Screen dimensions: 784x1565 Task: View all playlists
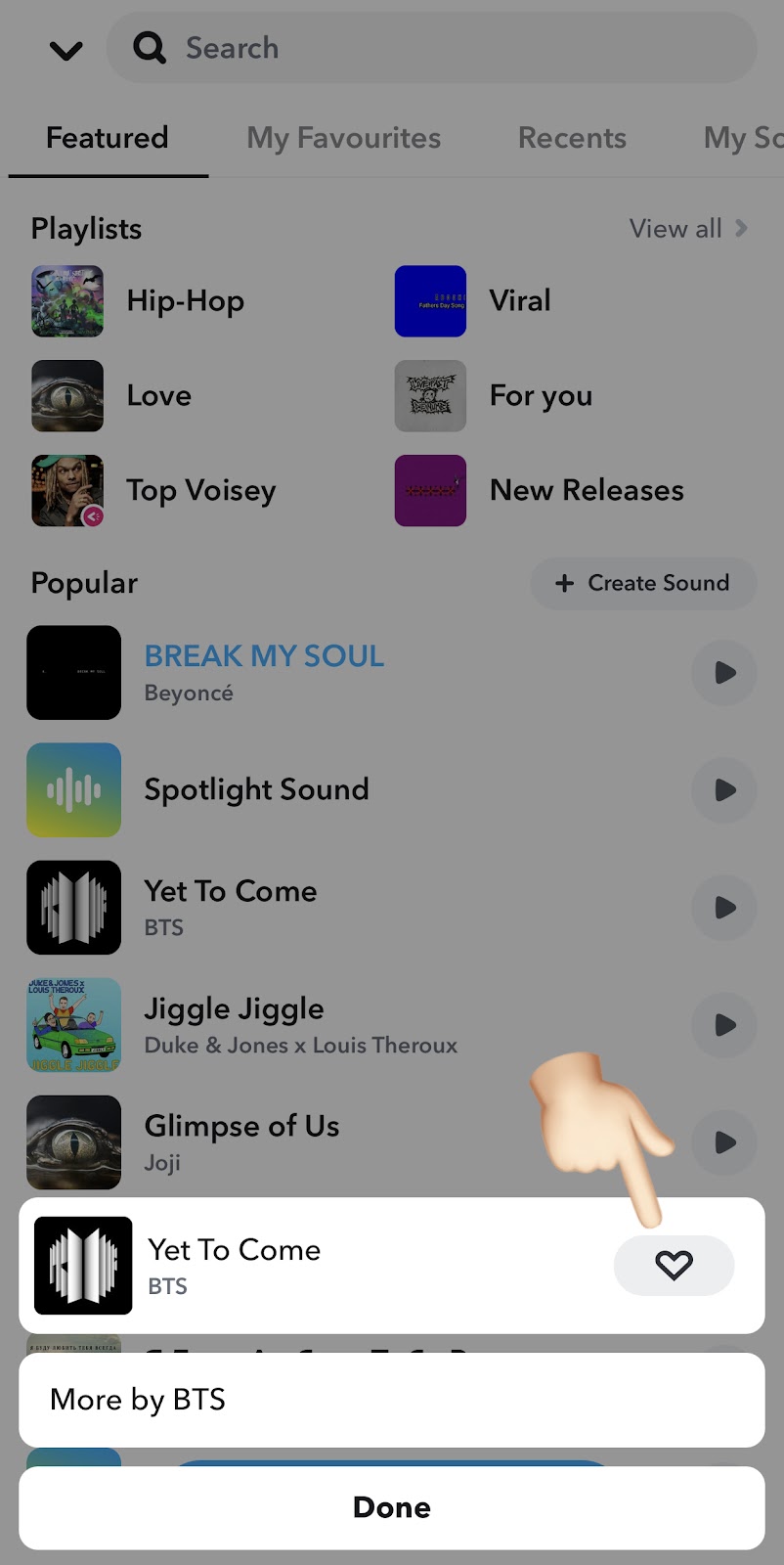(x=687, y=229)
